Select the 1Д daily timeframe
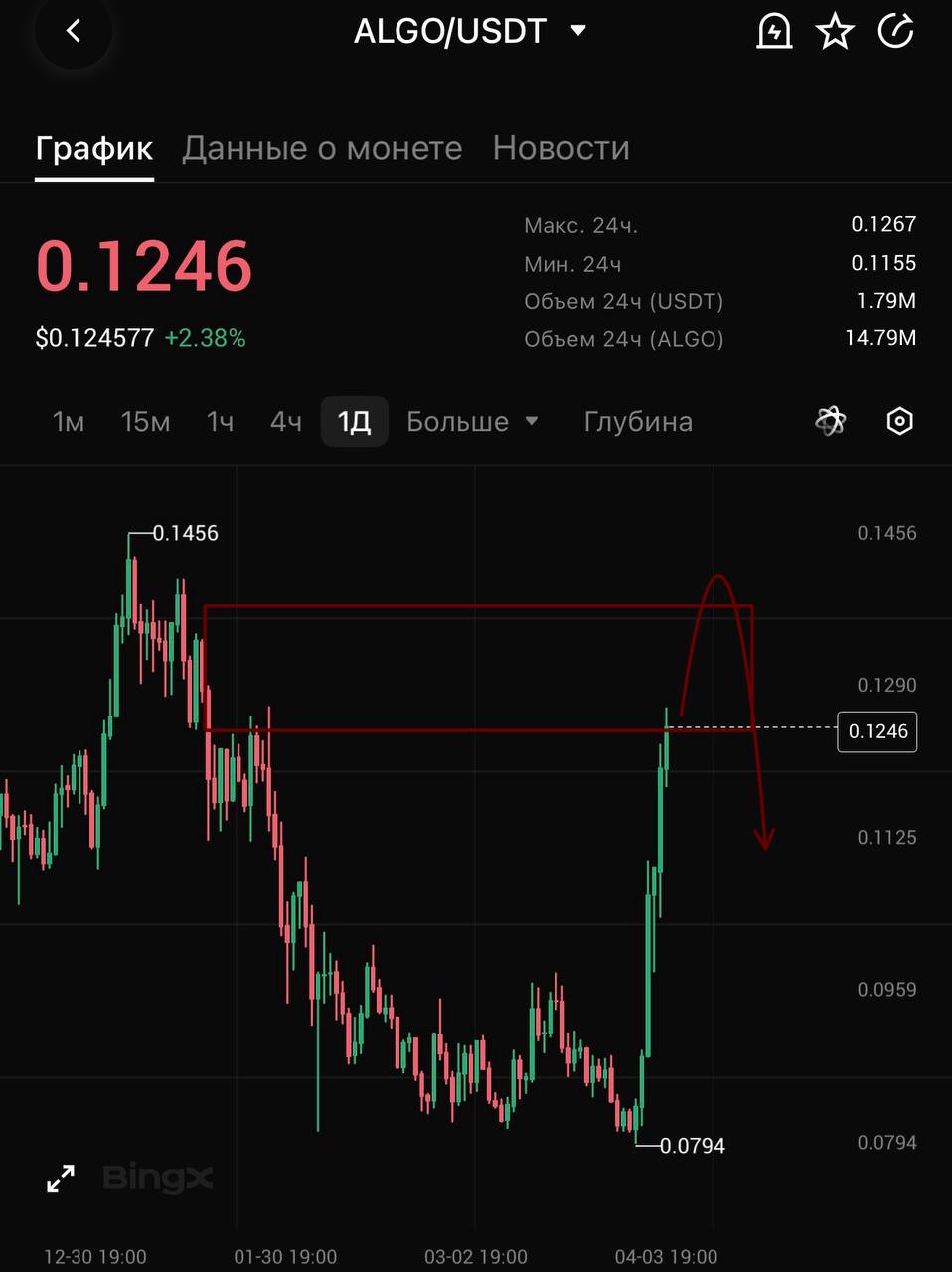This screenshot has width=952, height=1272. pos(354,422)
